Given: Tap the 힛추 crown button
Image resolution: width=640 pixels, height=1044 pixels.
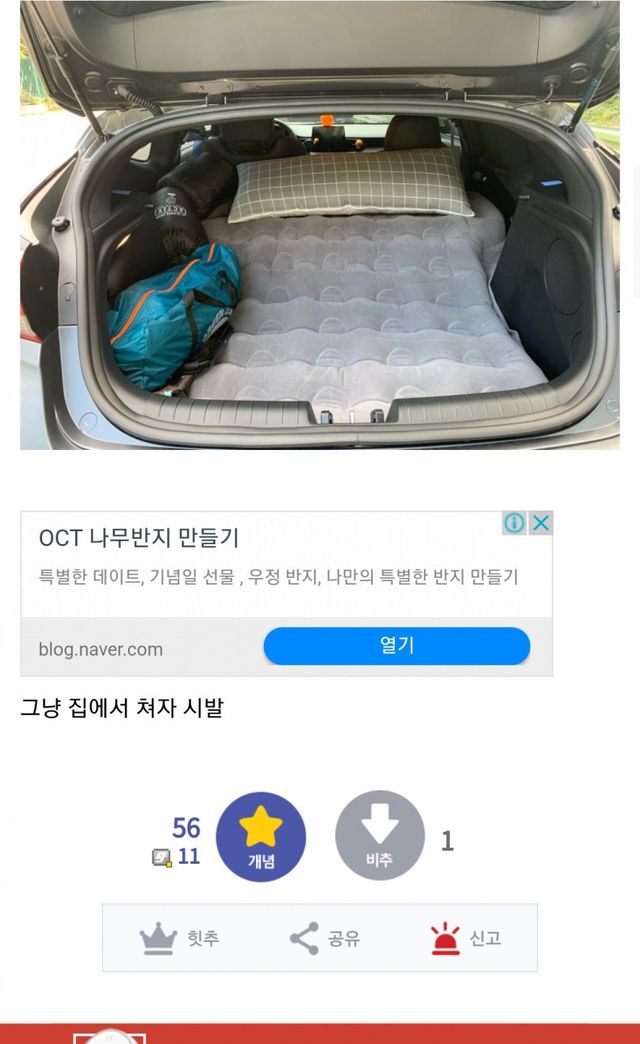Looking at the screenshot, I should pyautogui.click(x=180, y=938).
